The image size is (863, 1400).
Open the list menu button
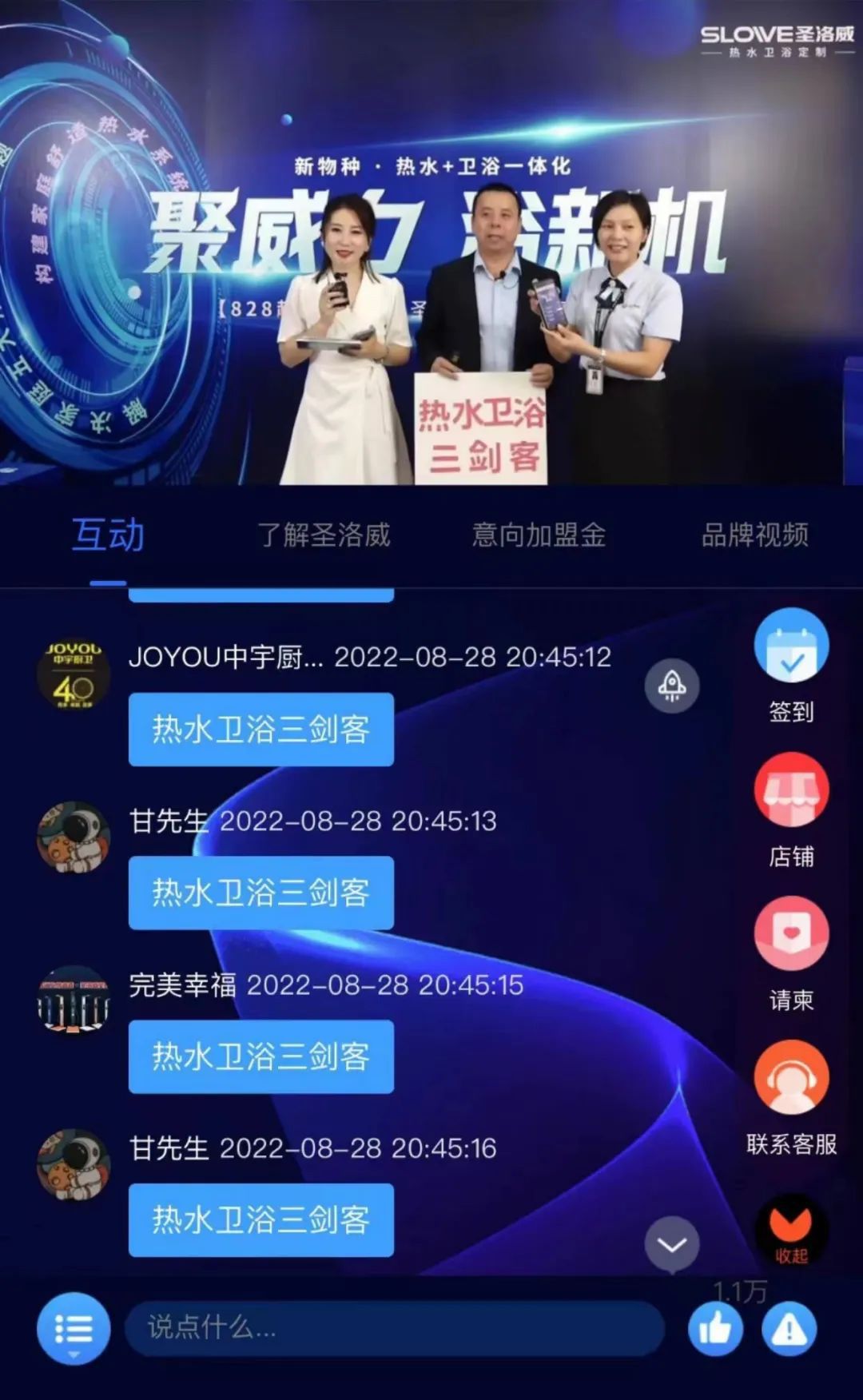(x=74, y=1328)
